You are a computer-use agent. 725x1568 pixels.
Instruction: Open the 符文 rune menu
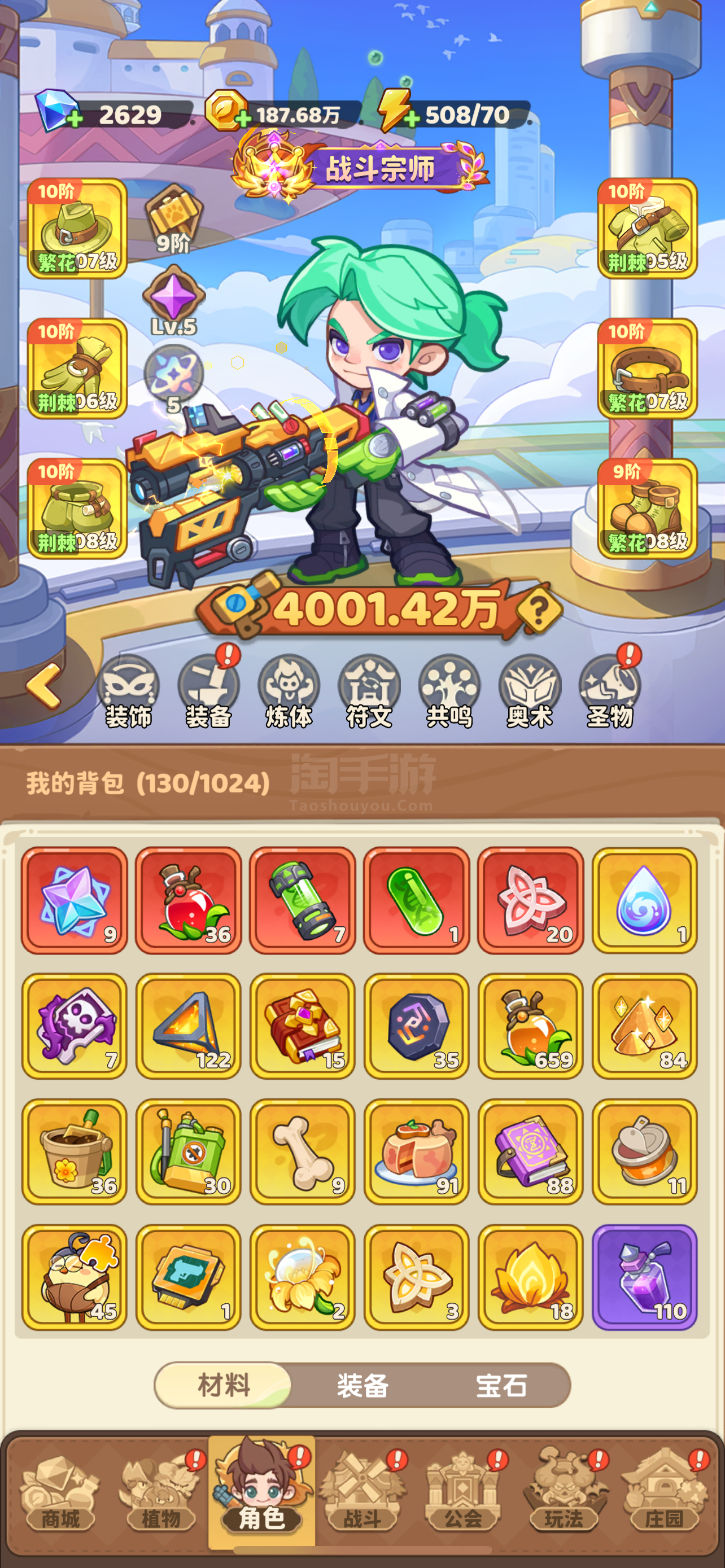tap(369, 691)
